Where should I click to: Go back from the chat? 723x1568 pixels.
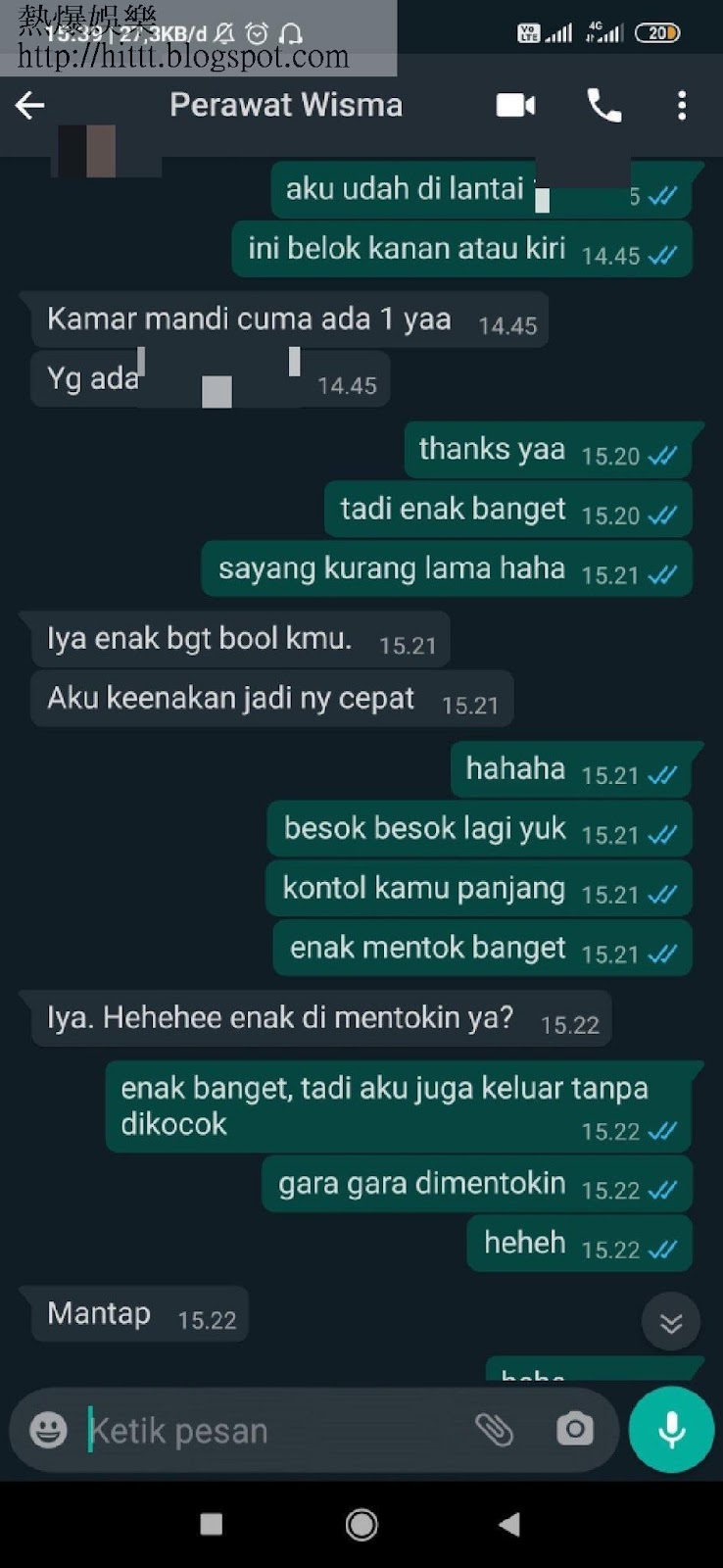pyautogui.click(x=30, y=106)
